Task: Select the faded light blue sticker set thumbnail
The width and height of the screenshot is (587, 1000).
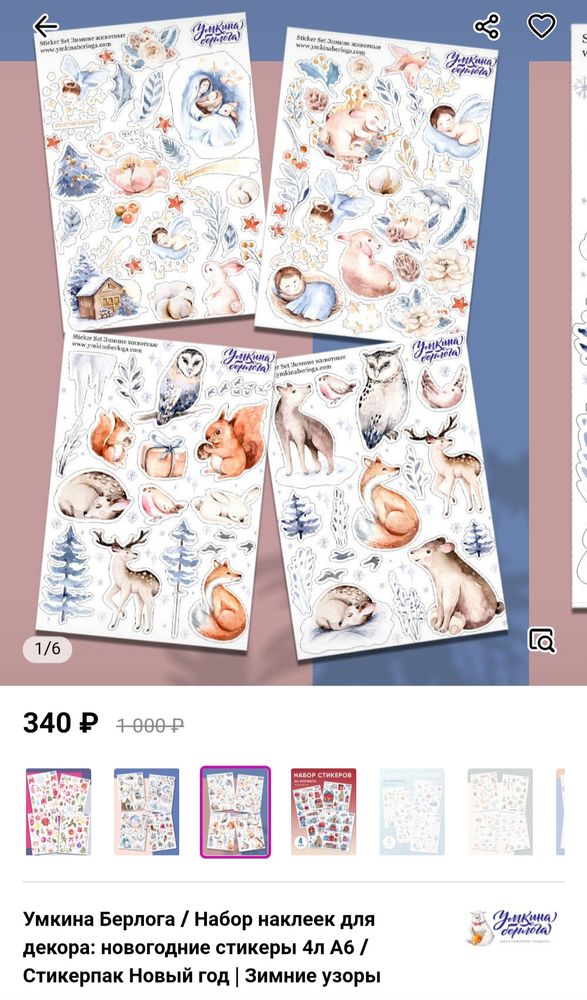Action: [412, 812]
